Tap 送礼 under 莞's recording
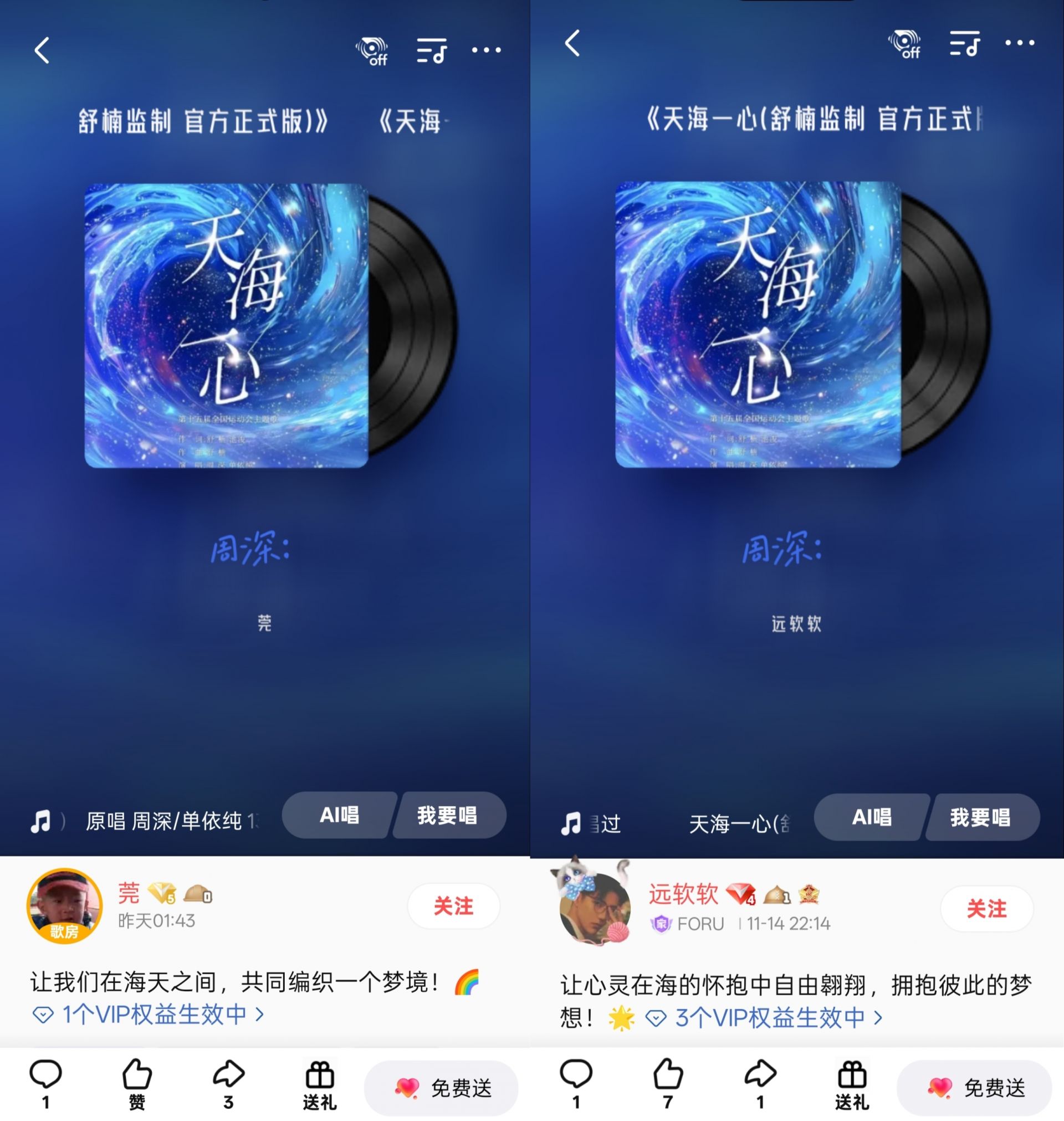Image resolution: width=1064 pixels, height=1121 pixels. click(319, 1083)
